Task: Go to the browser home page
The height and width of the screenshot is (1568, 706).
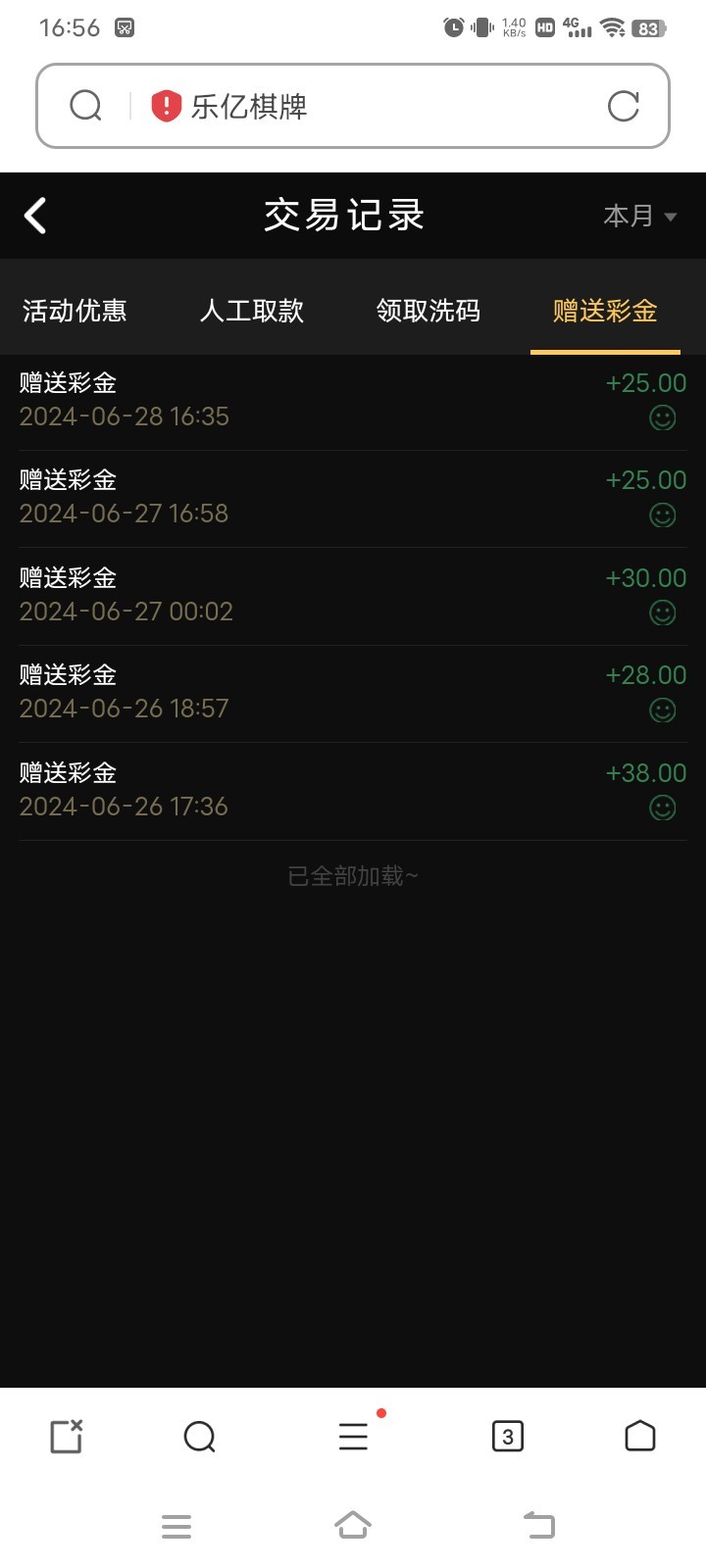Action: (639, 1437)
